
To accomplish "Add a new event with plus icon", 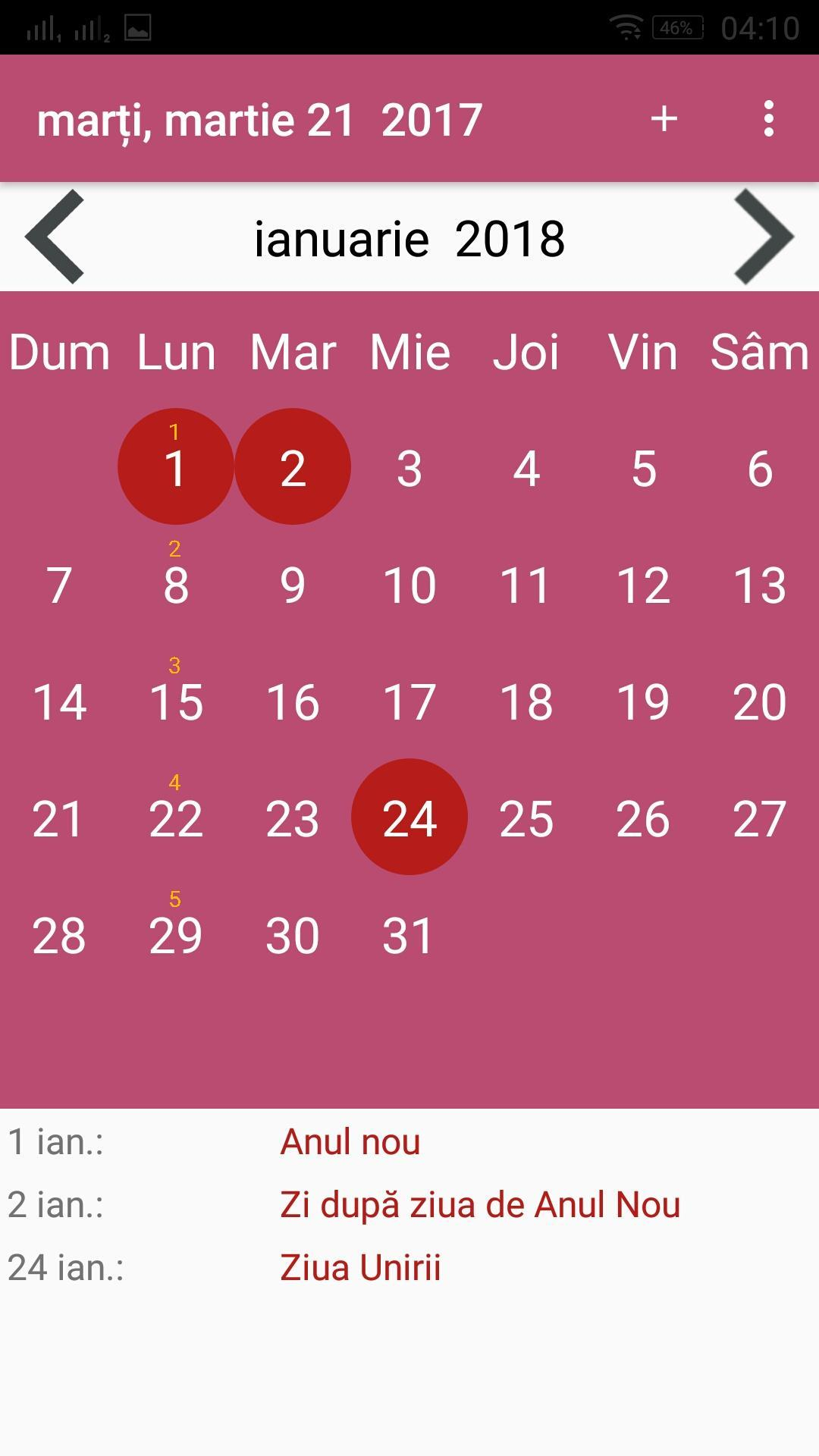I will point(664,119).
